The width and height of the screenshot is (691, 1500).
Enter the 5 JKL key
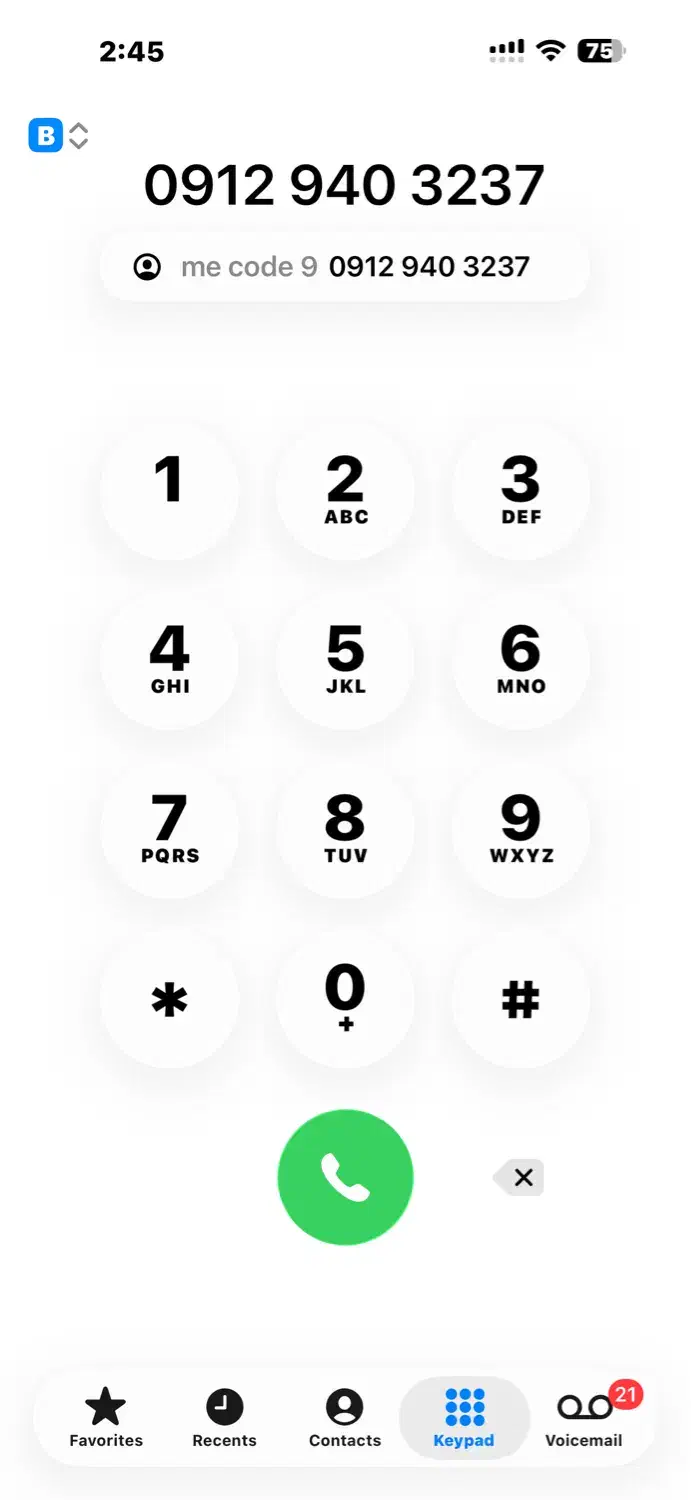pyautogui.click(x=345, y=660)
